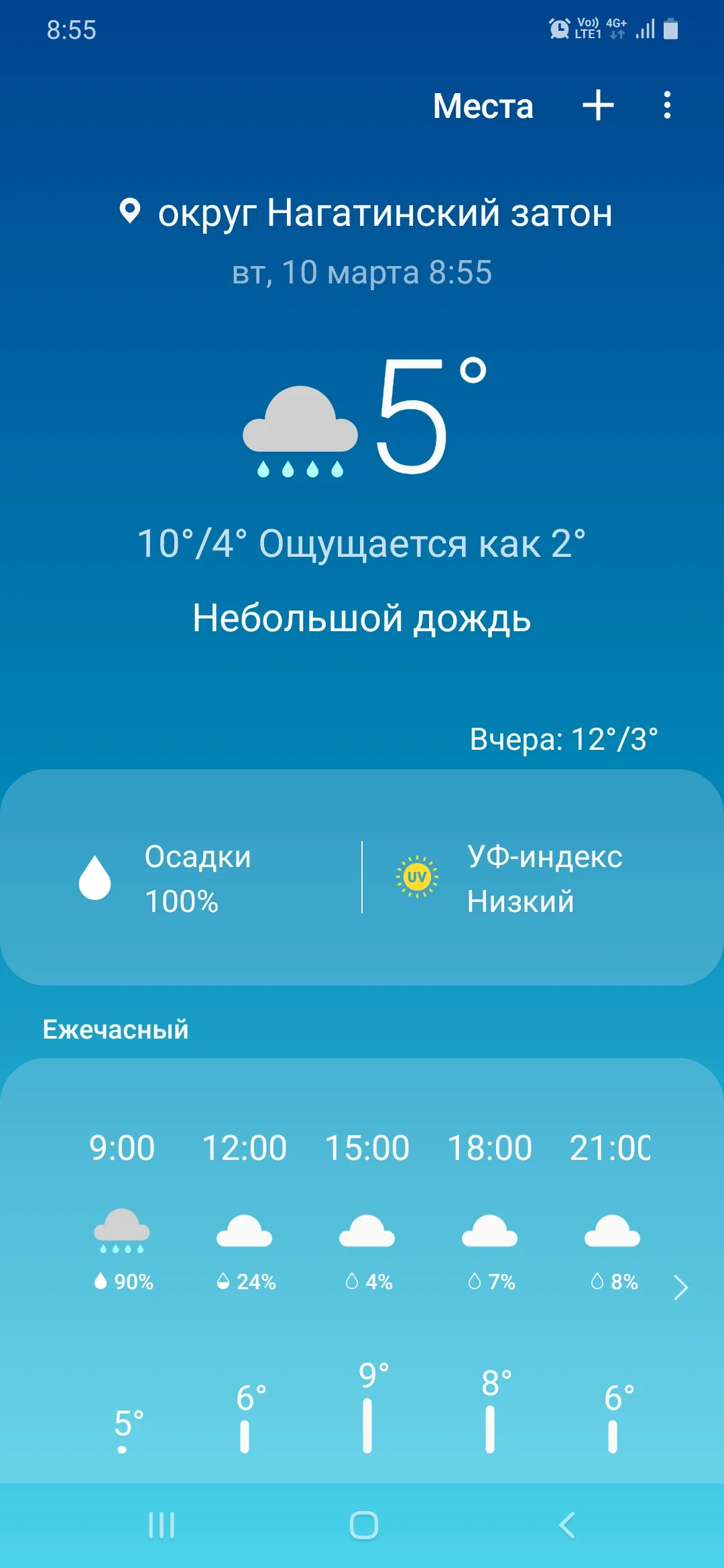Tap the location pin icon next to district name

[131, 213]
